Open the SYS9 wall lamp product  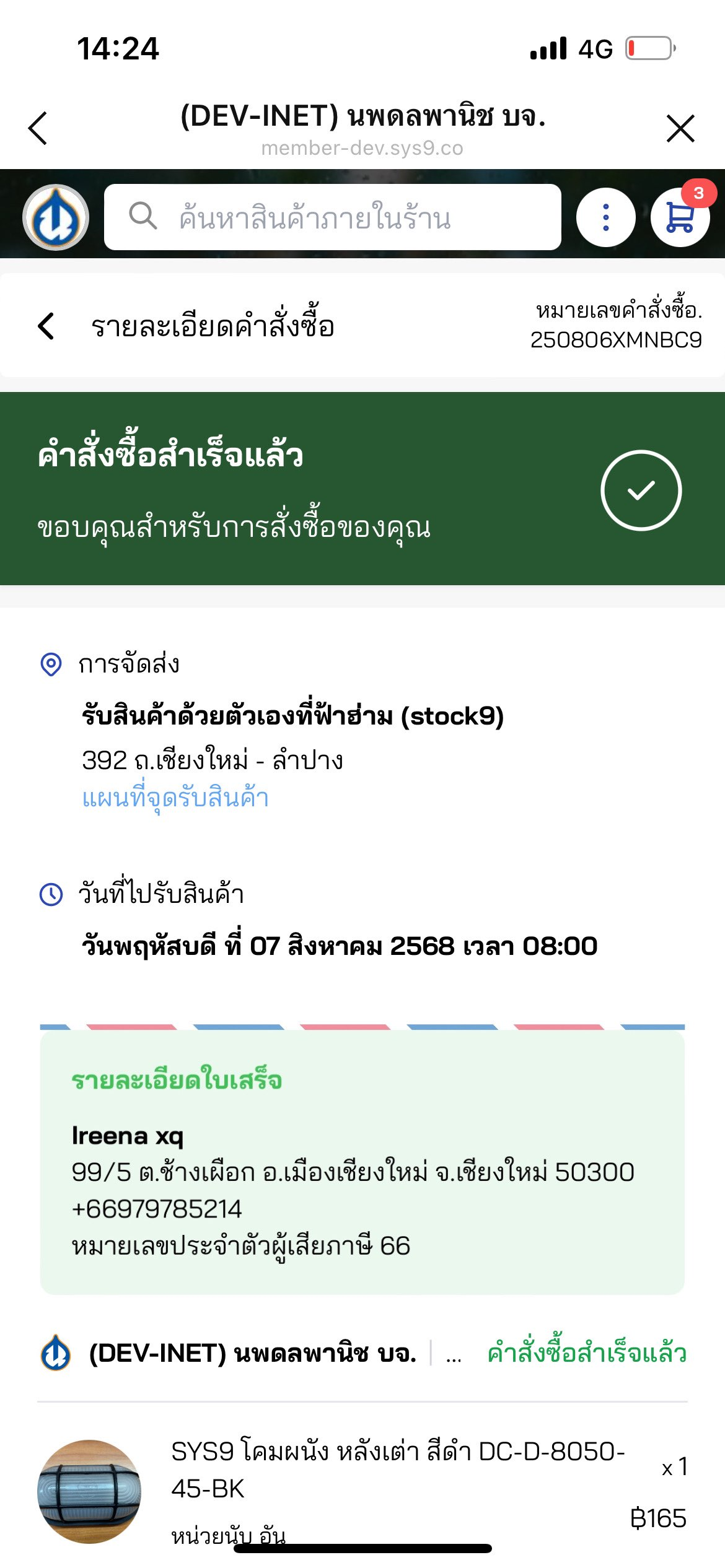[x=397, y=1469]
